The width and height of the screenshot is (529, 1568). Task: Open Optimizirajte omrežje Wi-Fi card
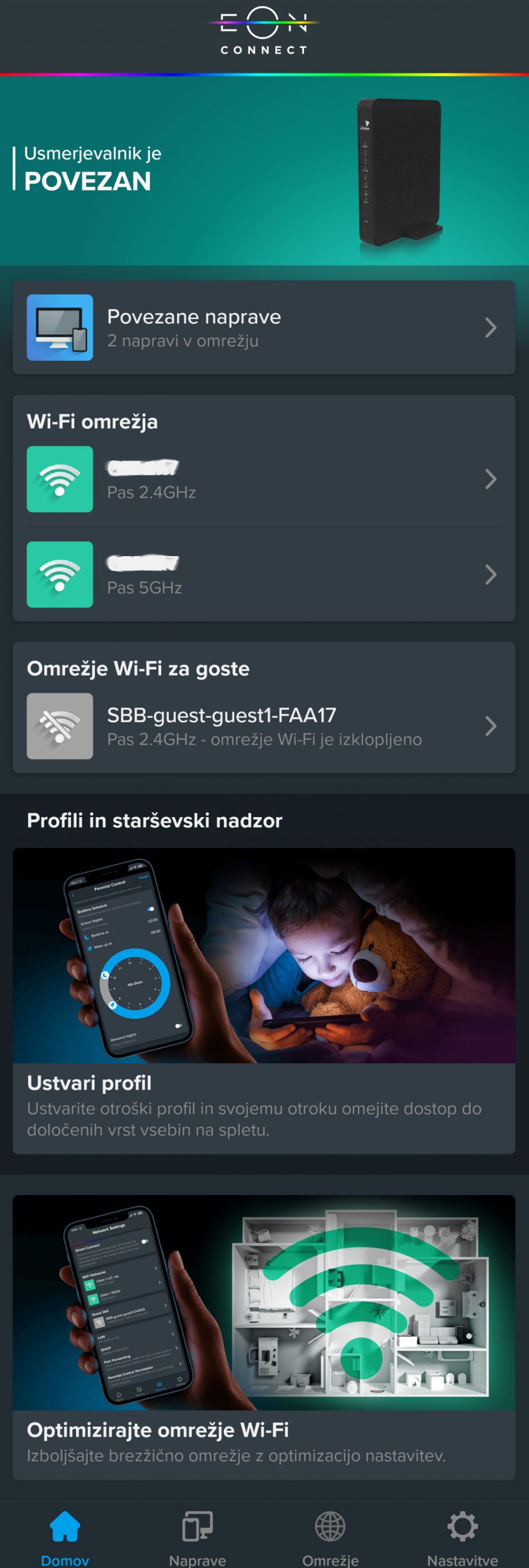264,1336
